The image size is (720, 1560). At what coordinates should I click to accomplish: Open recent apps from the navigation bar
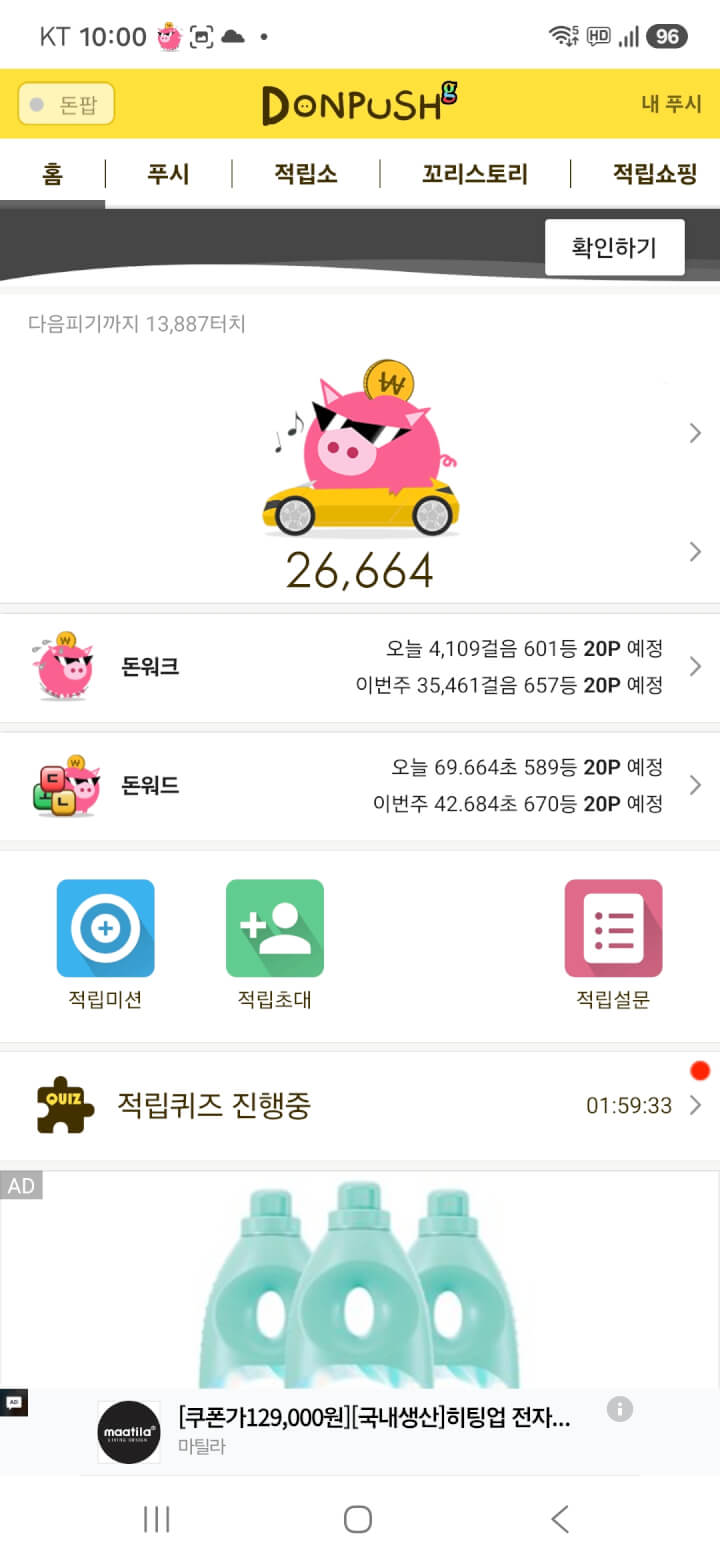pos(157,1519)
